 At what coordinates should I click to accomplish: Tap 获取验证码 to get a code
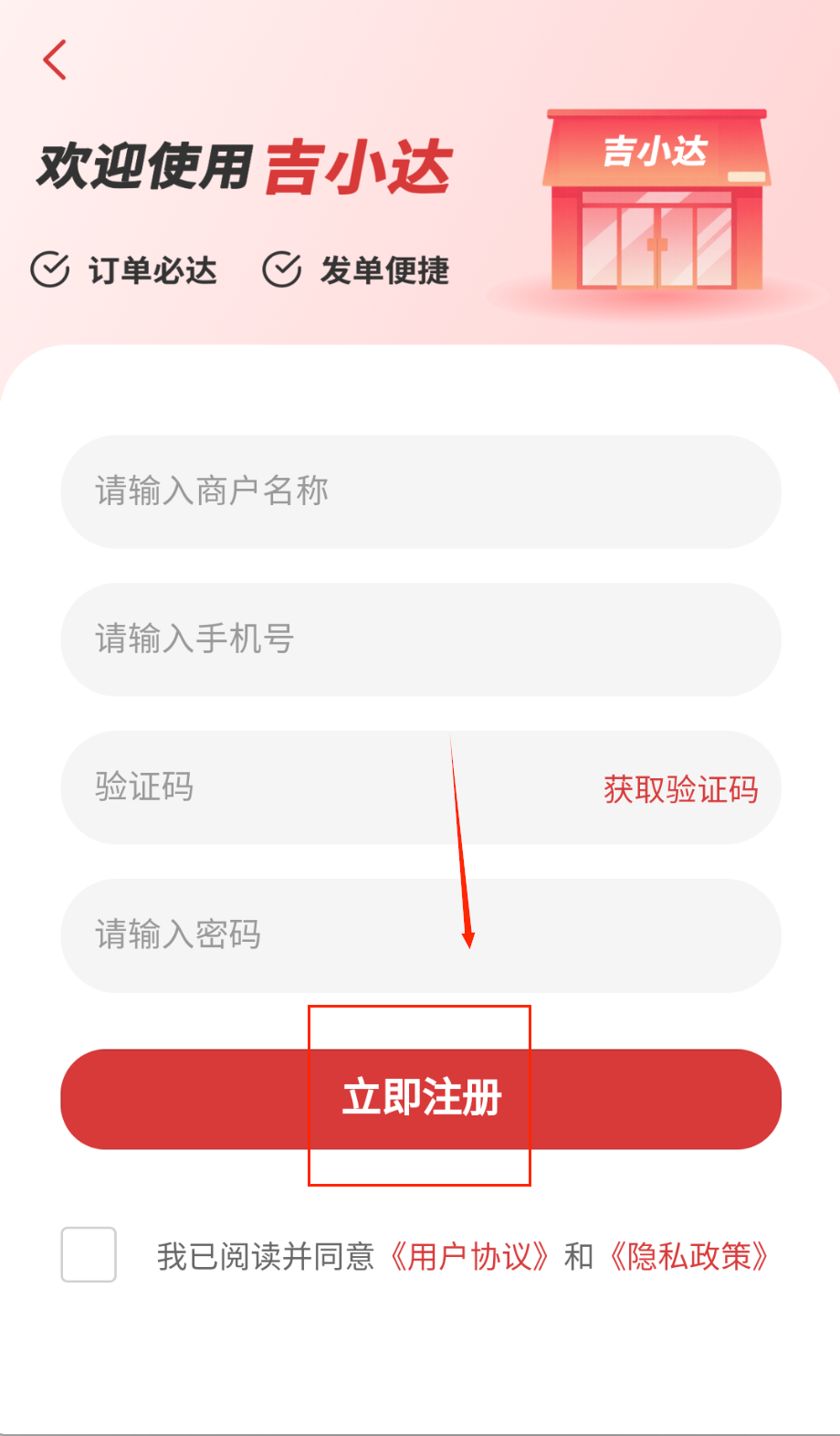coord(680,789)
